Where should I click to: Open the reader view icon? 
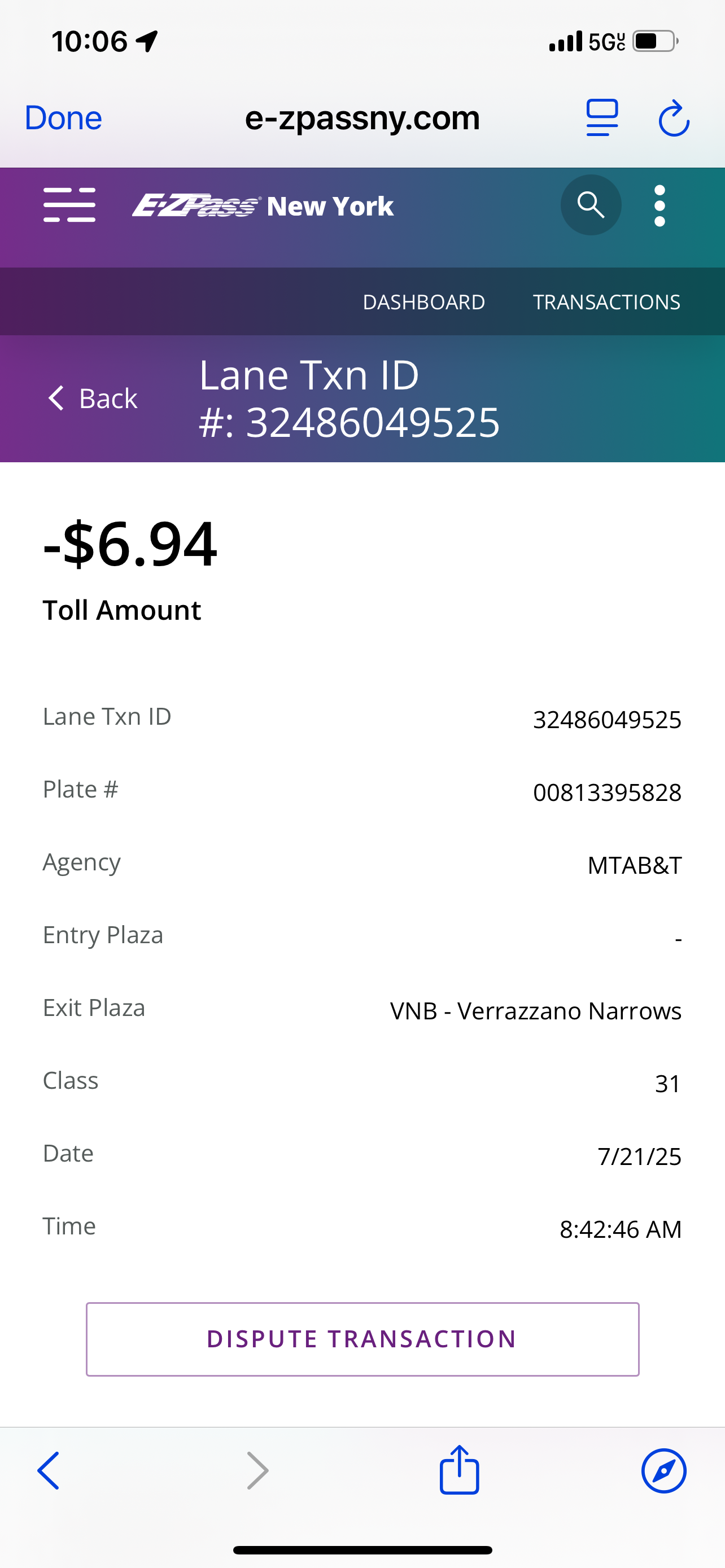coord(602,117)
